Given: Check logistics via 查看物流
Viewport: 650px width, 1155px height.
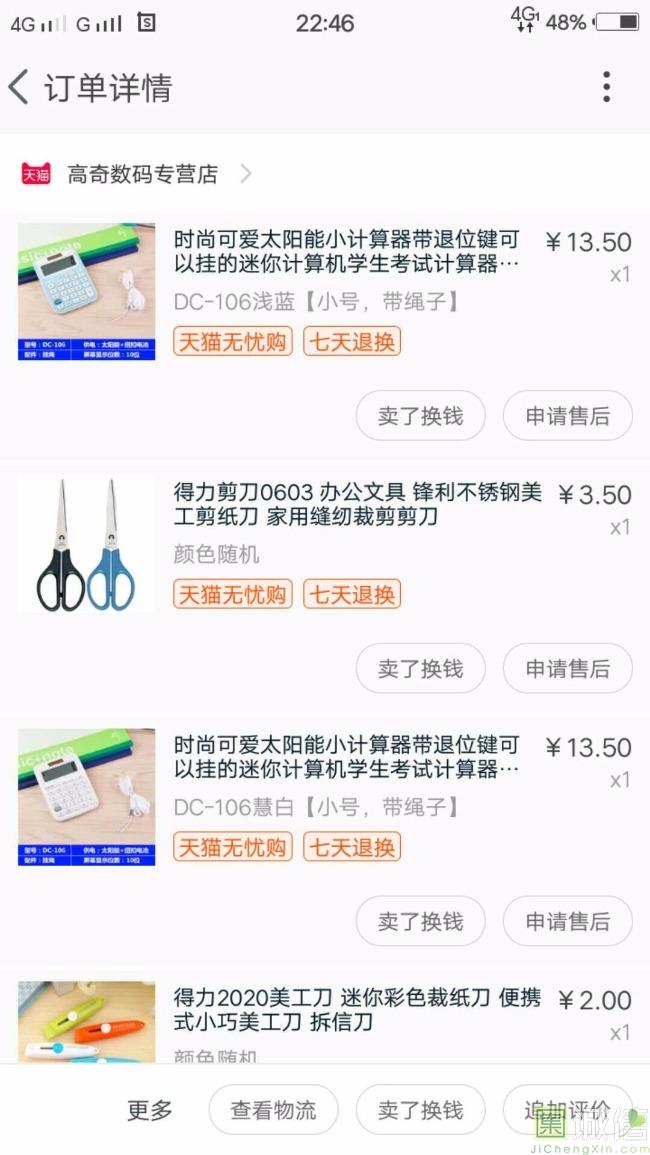Looking at the screenshot, I should tap(273, 1110).
